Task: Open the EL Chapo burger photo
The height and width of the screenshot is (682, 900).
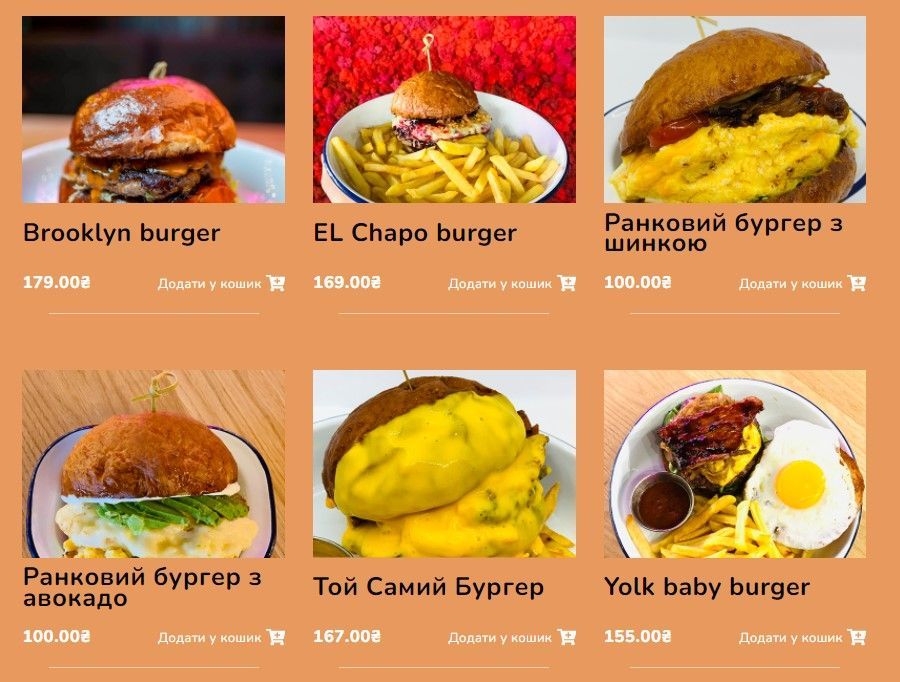Action: [x=444, y=110]
